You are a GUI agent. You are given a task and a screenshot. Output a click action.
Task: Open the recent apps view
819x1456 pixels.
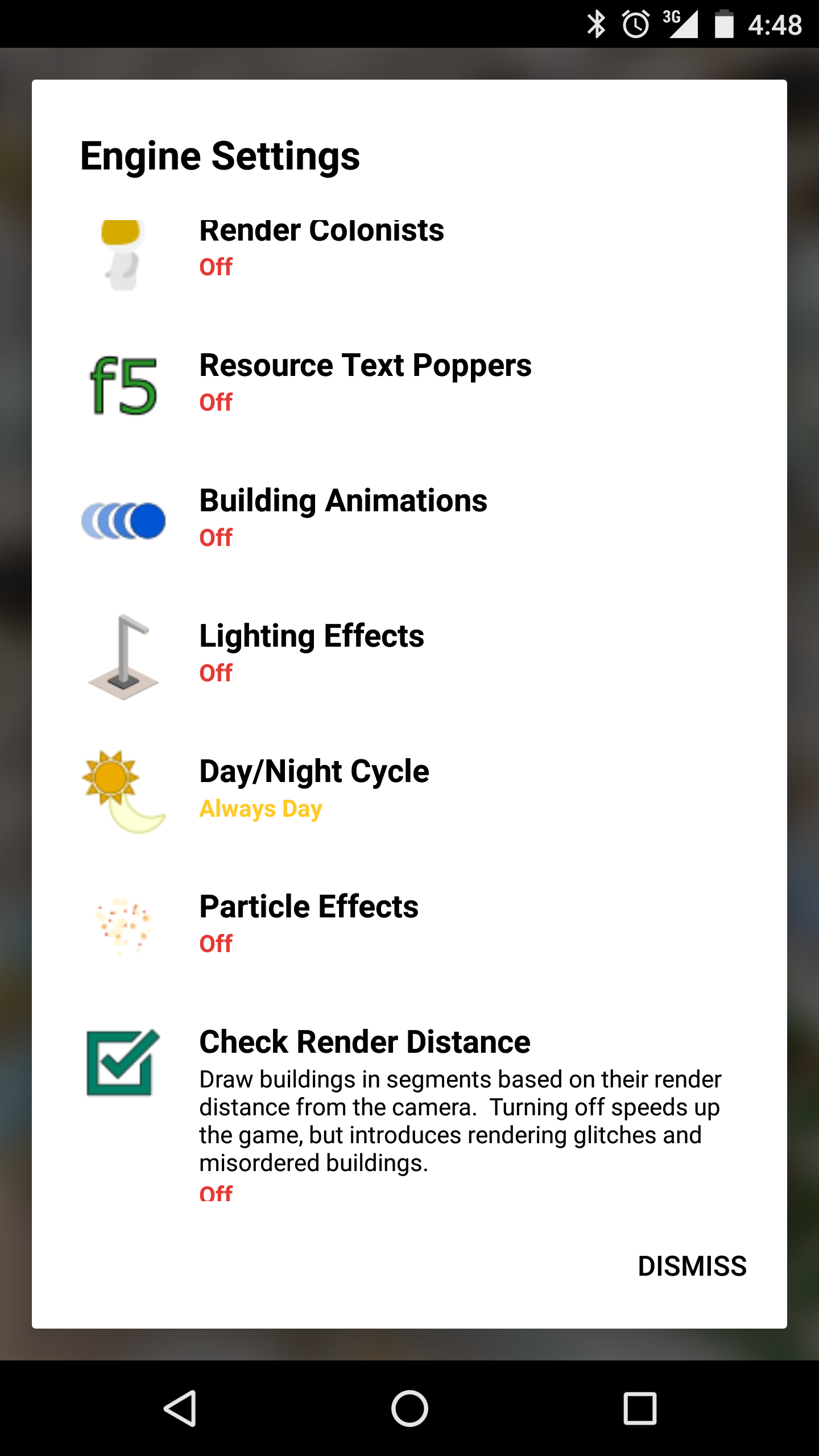click(x=639, y=1408)
